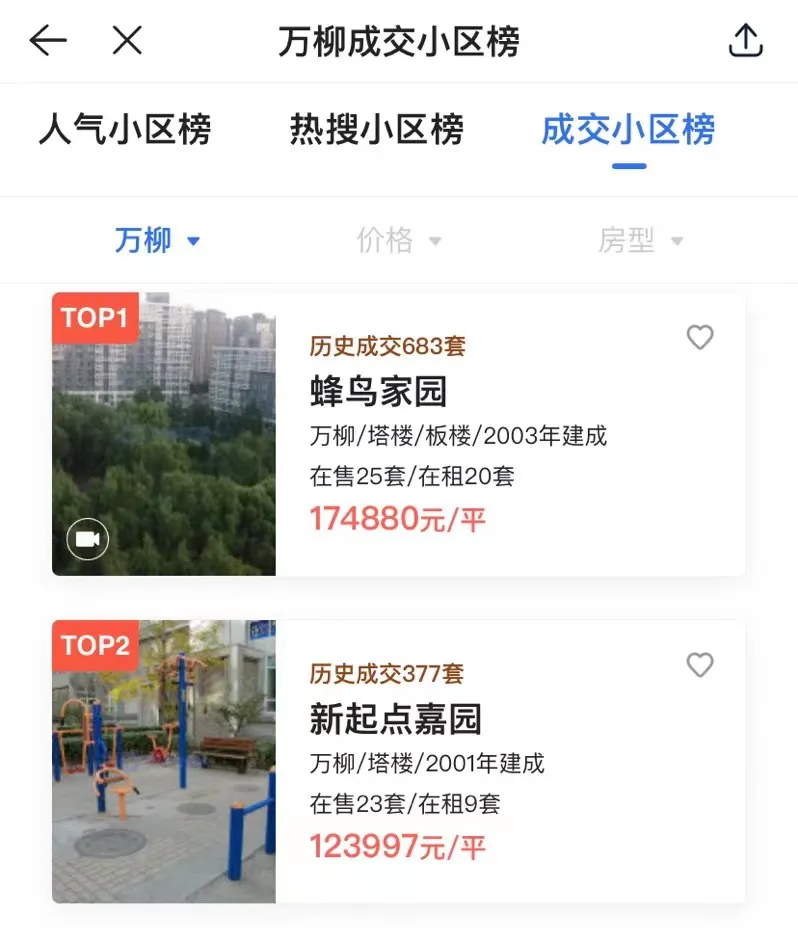Image resolution: width=798 pixels, height=934 pixels.
Task: Toggle the heart on 新起点嘉园
Action: pos(700,666)
